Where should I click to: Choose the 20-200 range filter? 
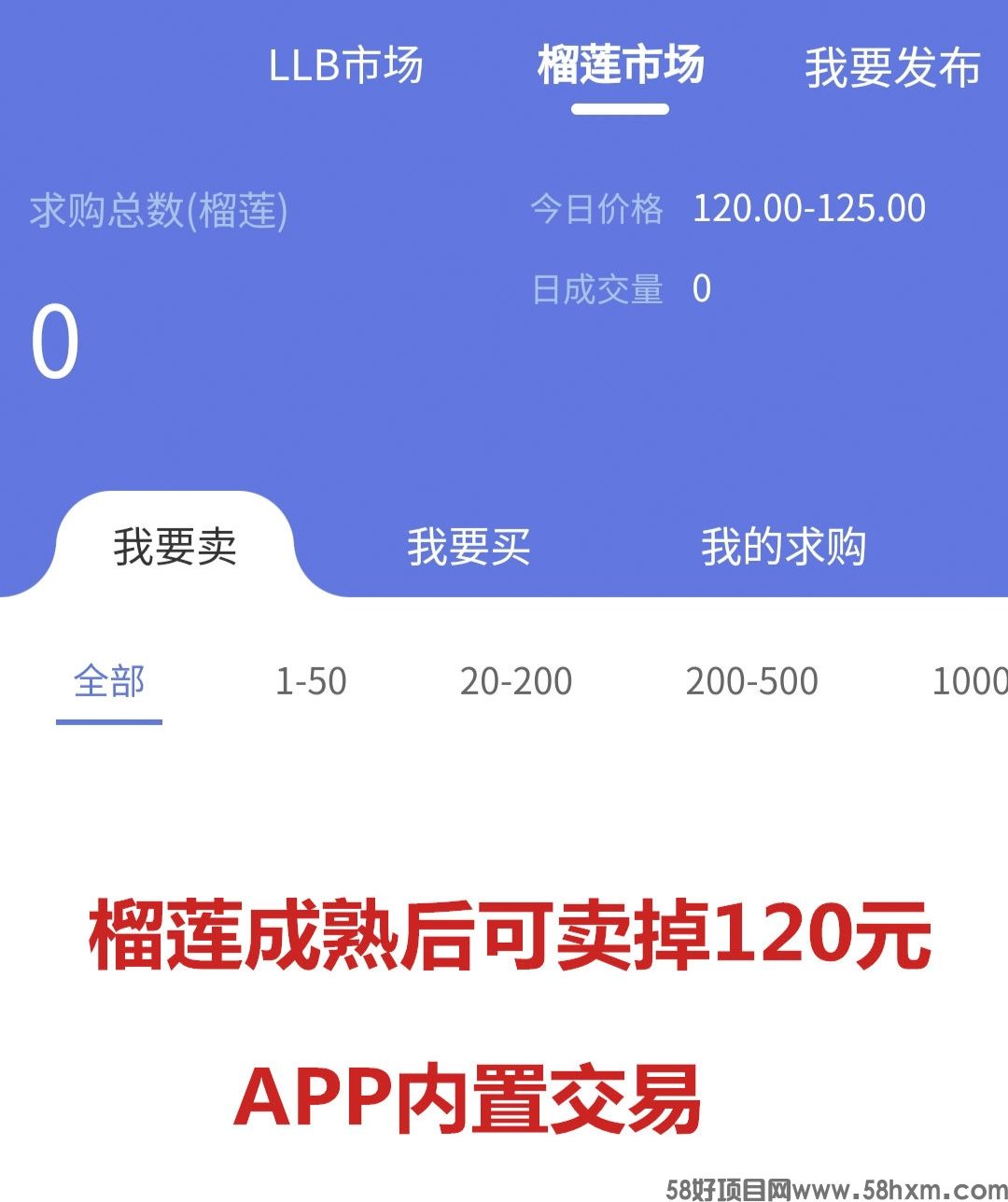point(516,682)
